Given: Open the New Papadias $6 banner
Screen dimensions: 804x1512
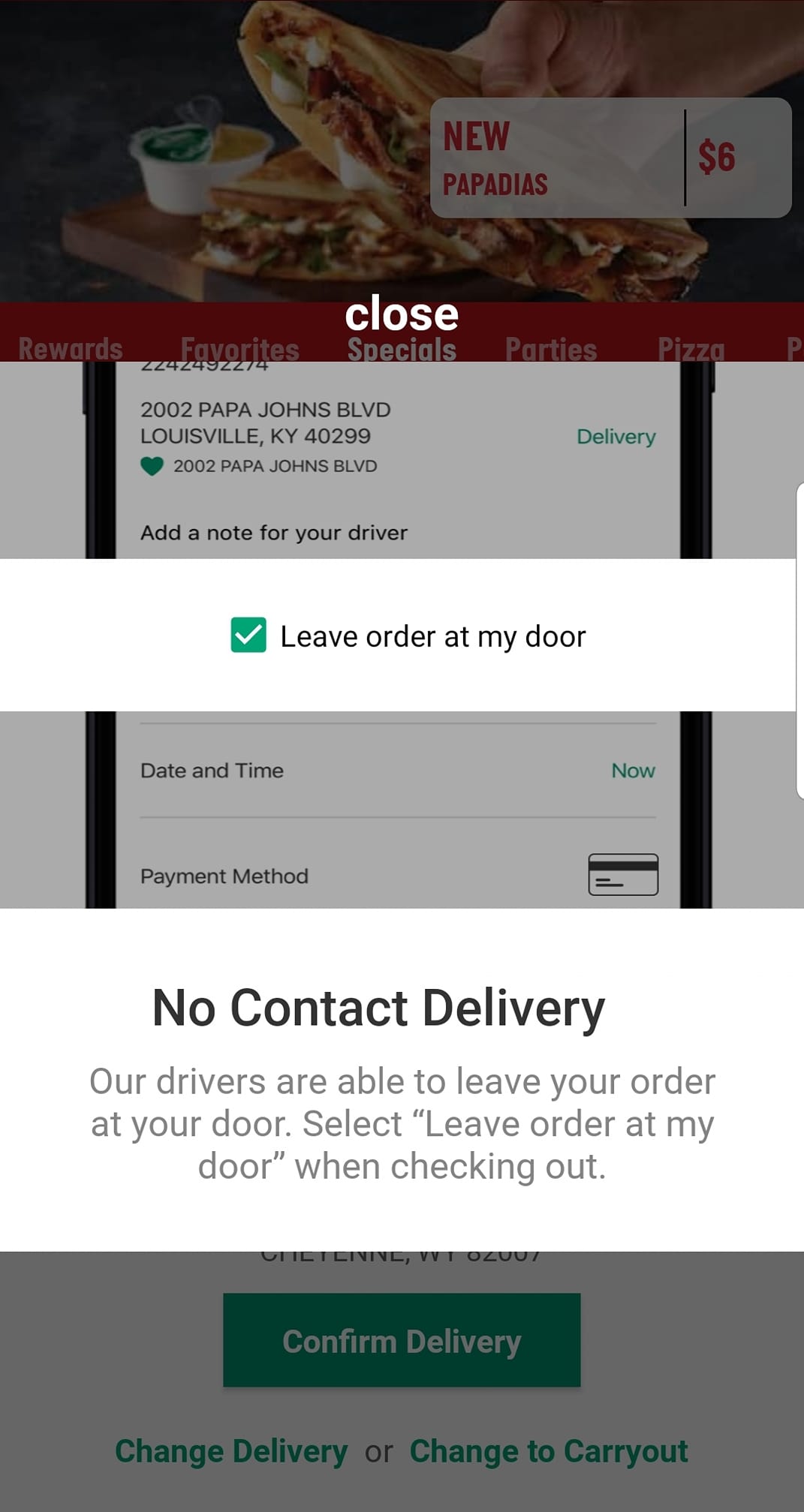Looking at the screenshot, I should tap(610, 158).
